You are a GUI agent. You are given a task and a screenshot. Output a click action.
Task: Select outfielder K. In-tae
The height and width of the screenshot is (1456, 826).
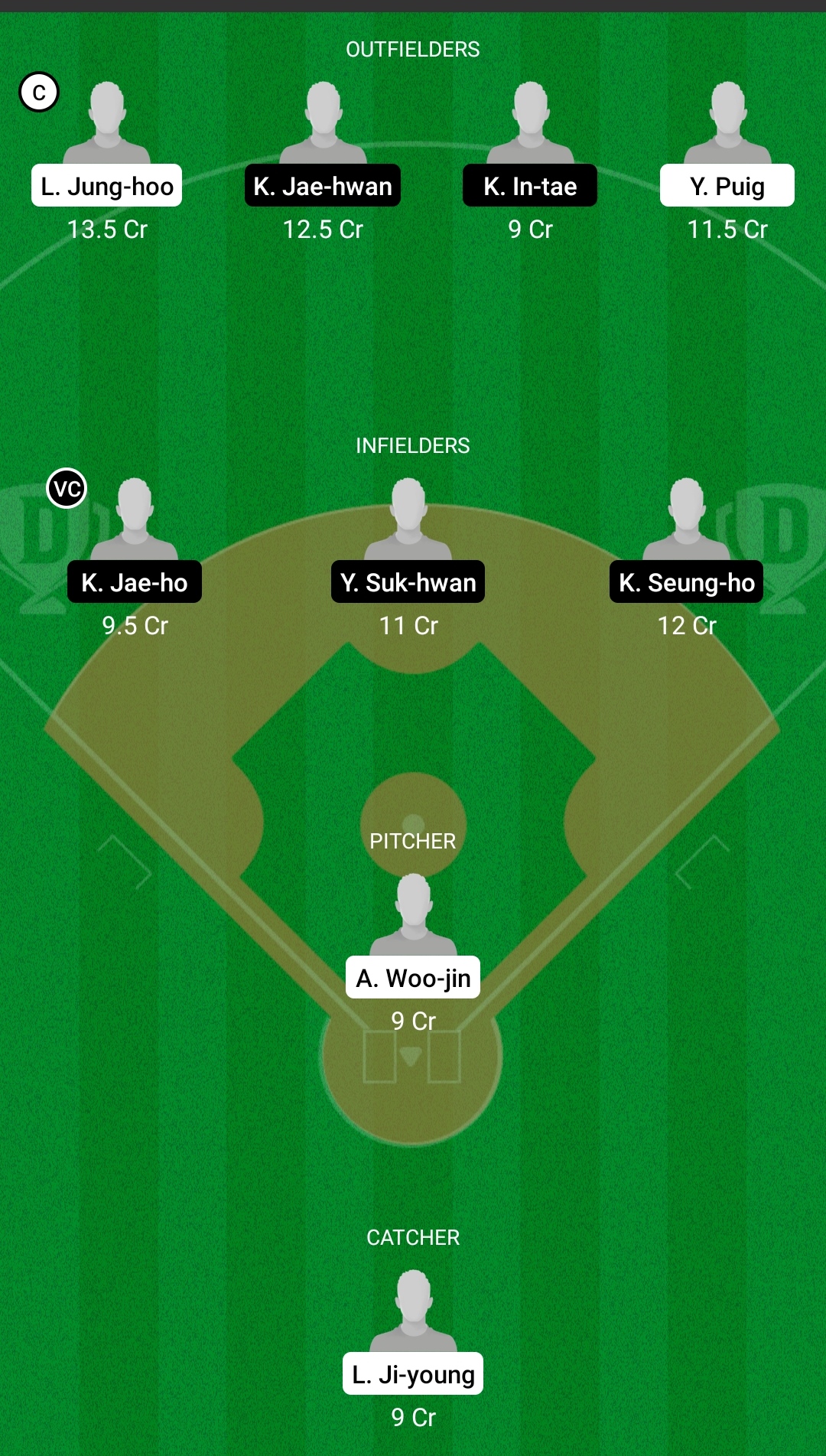click(530, 185)
